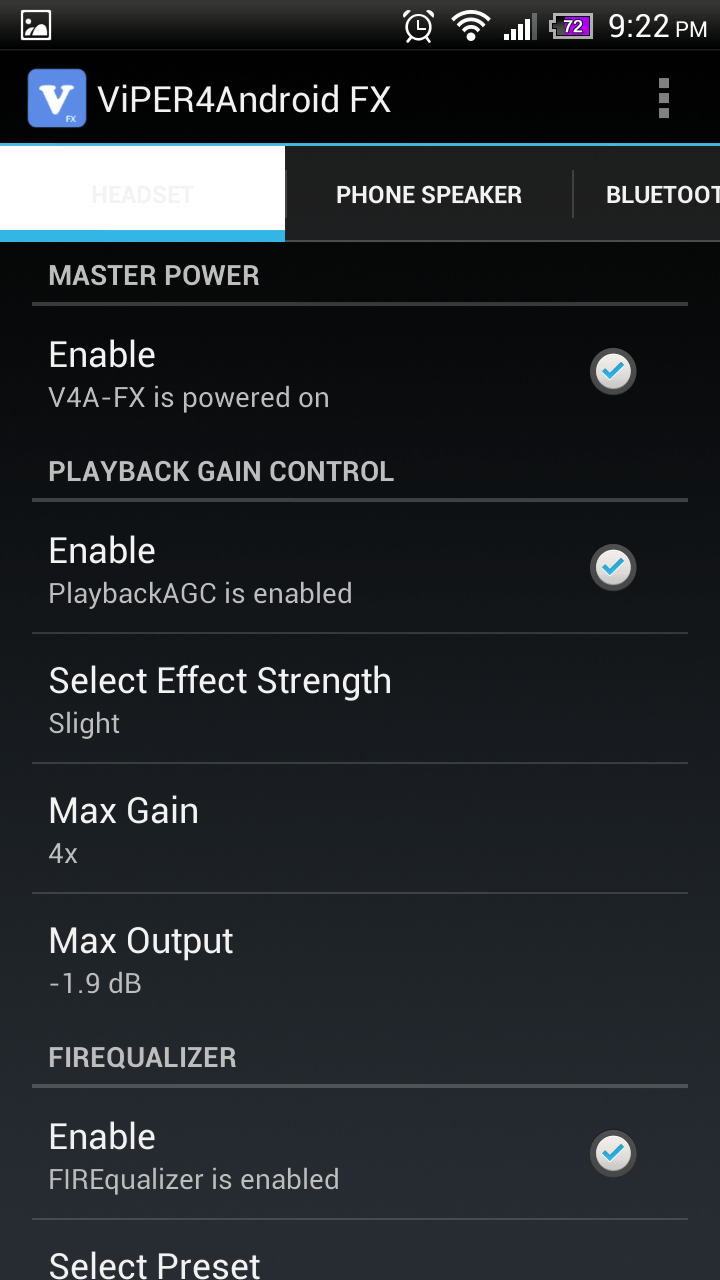
Task: Switch to the Phone Speaker tab
Action: 429,195
